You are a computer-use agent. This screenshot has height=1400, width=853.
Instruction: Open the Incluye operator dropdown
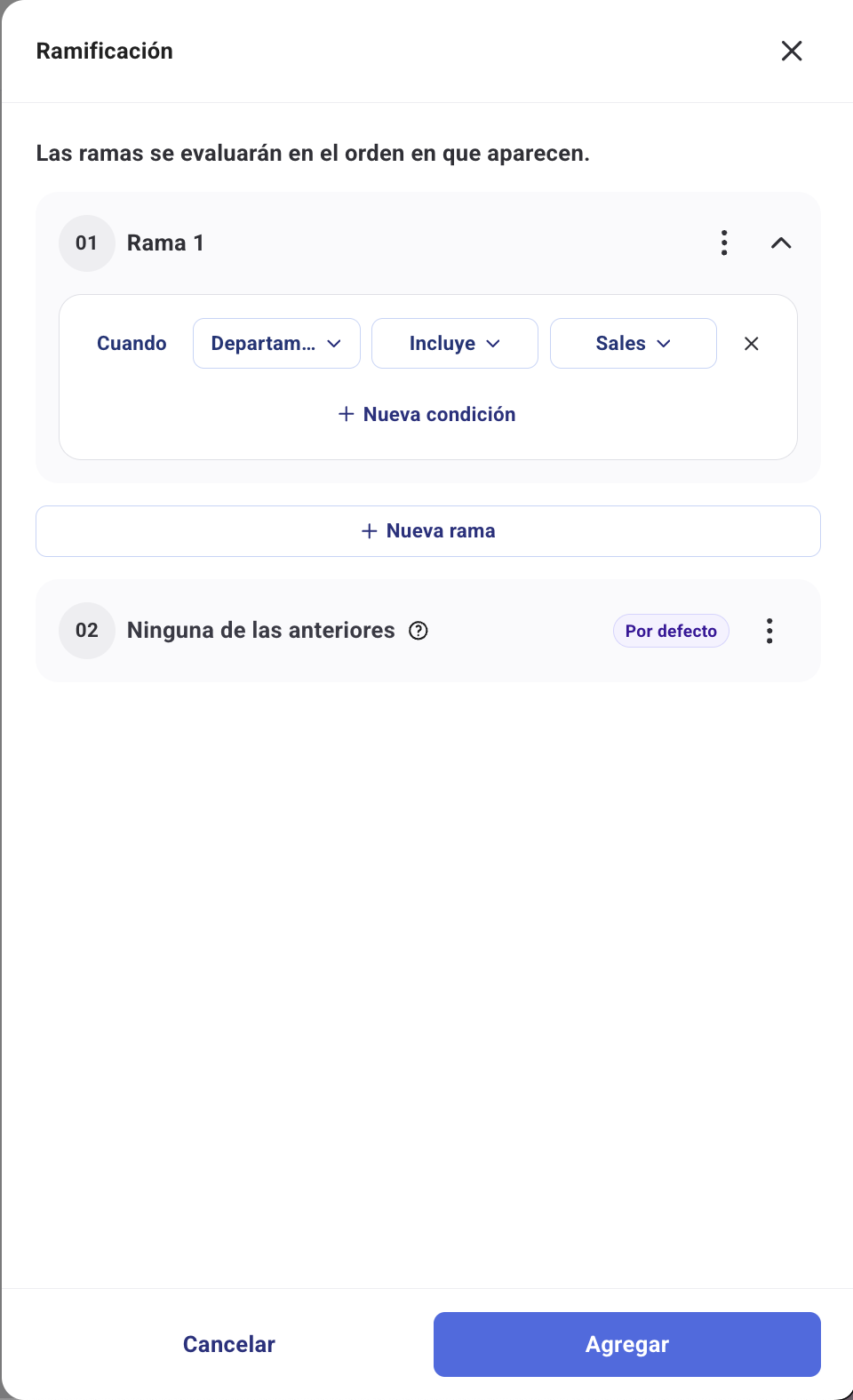pos(454,343)
